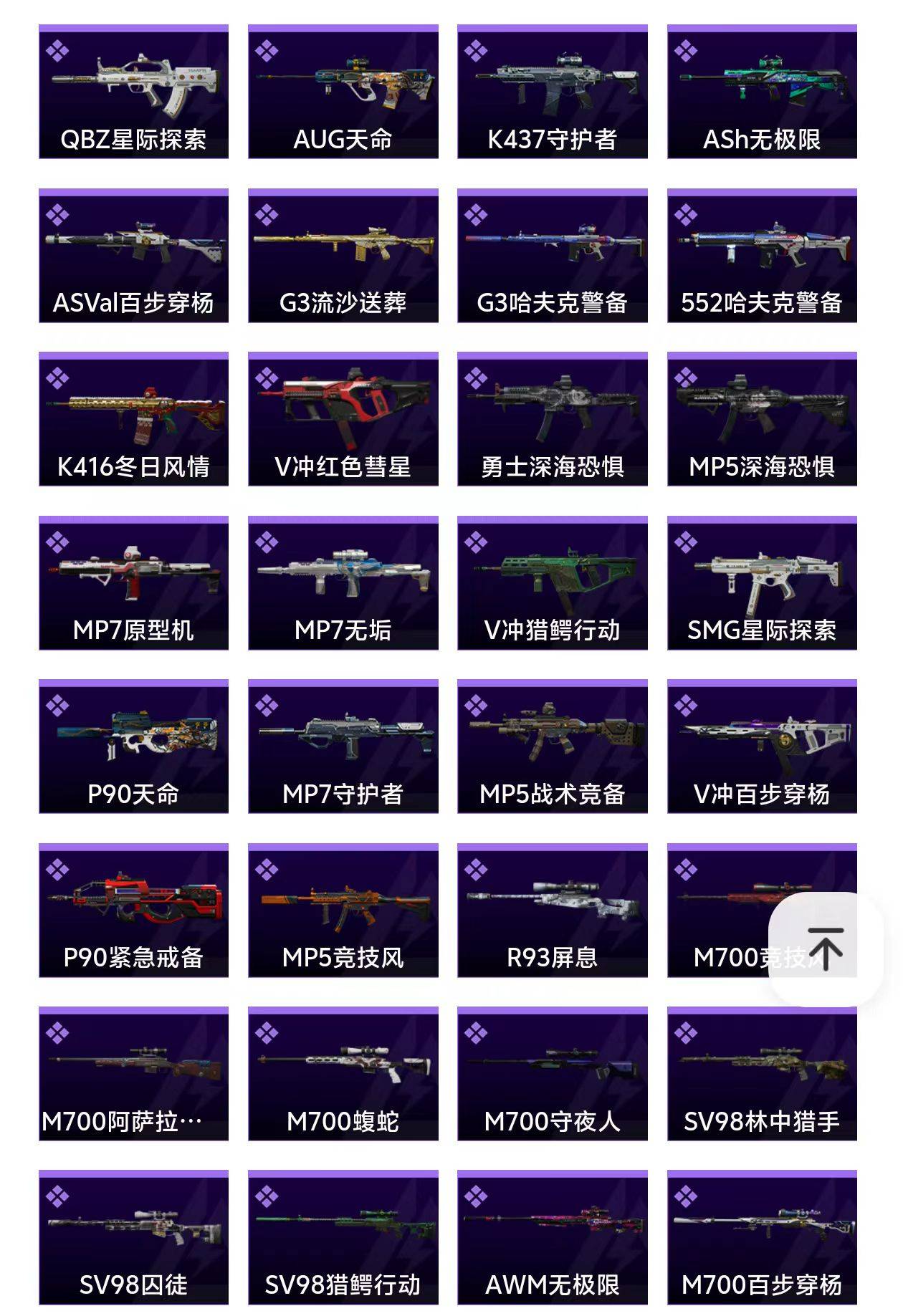View the ASh无极限 skin
The image size is (903, 1316).
[x=762, y=92]
